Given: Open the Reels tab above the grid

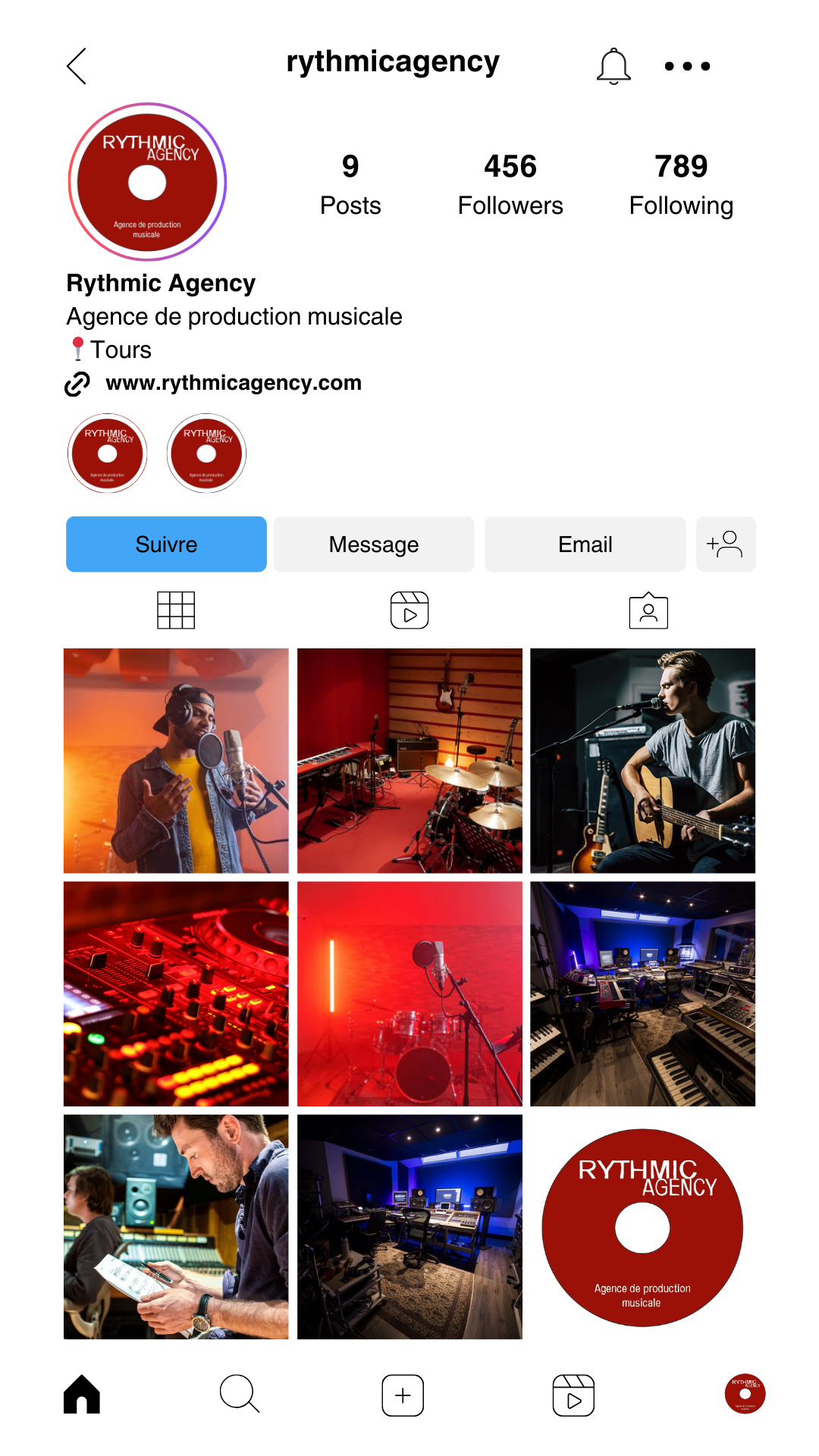Looking at the screenshot, I should pos(409,610).
